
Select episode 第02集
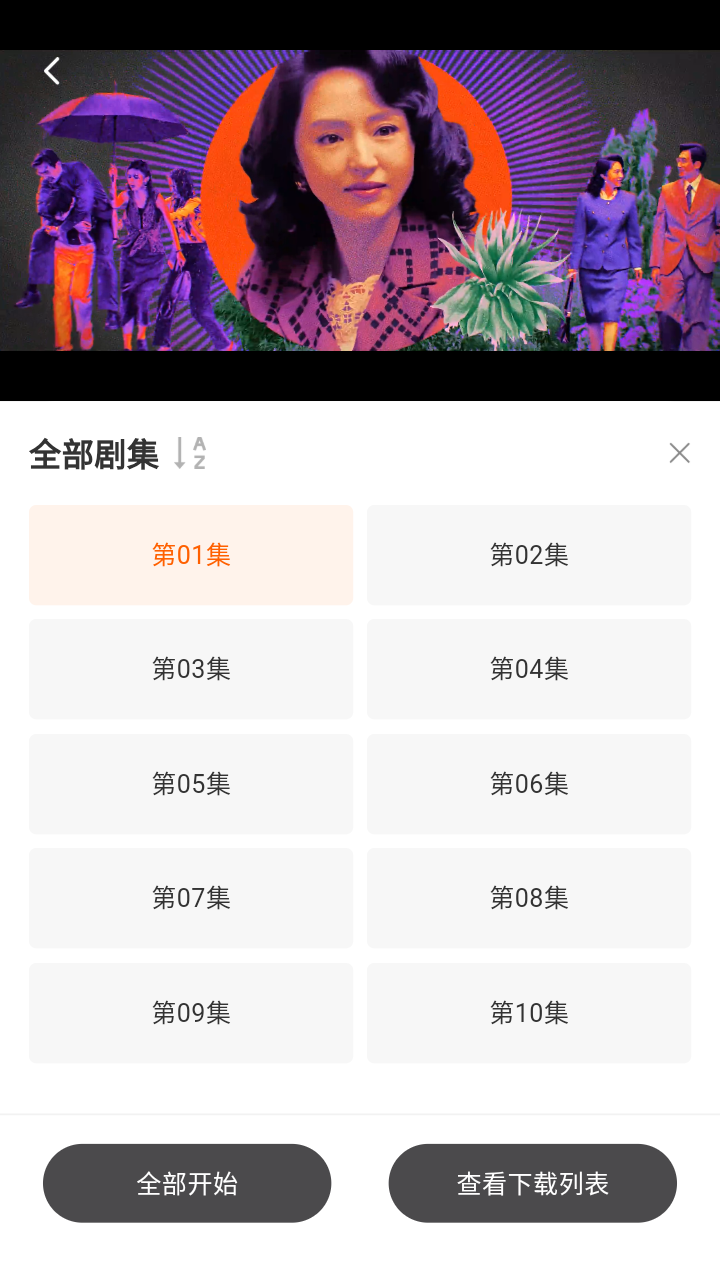point(529,555)
